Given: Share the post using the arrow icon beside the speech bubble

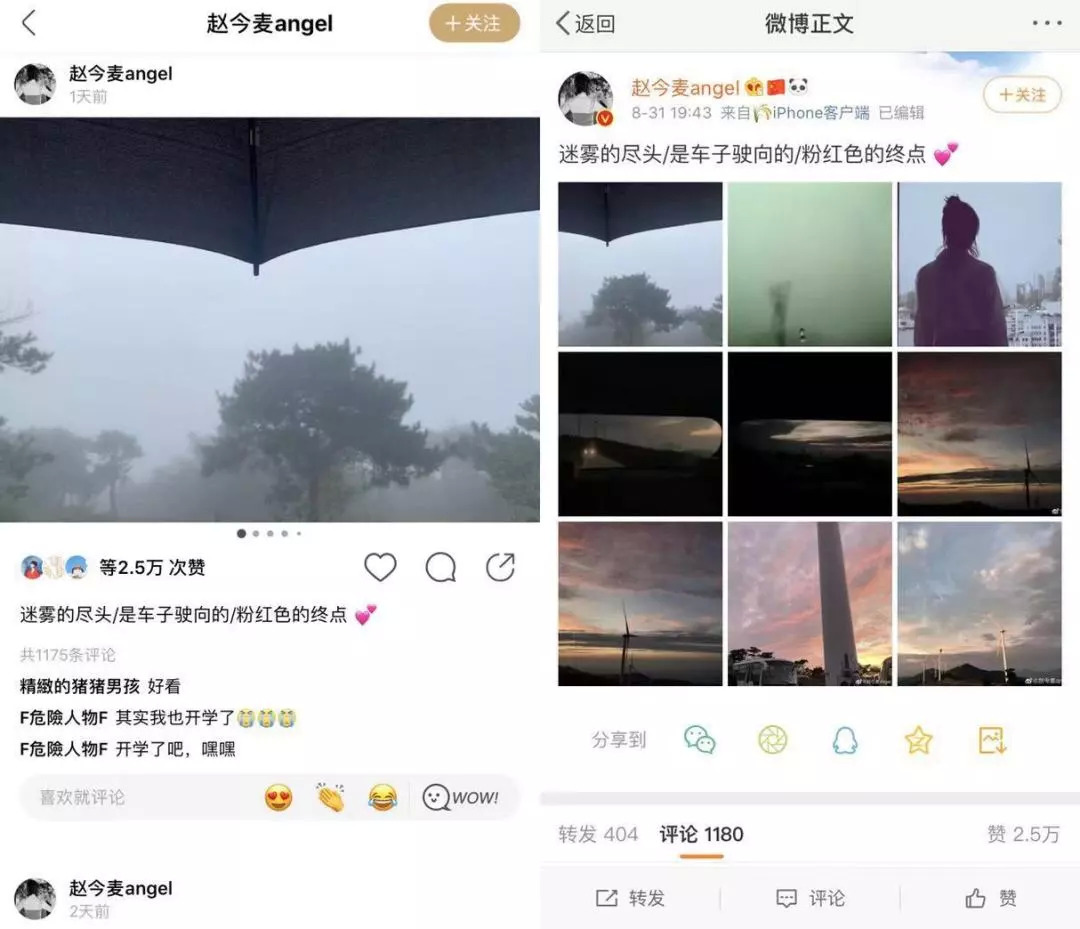Looking at the screenshot, I should tap(500, 567).
